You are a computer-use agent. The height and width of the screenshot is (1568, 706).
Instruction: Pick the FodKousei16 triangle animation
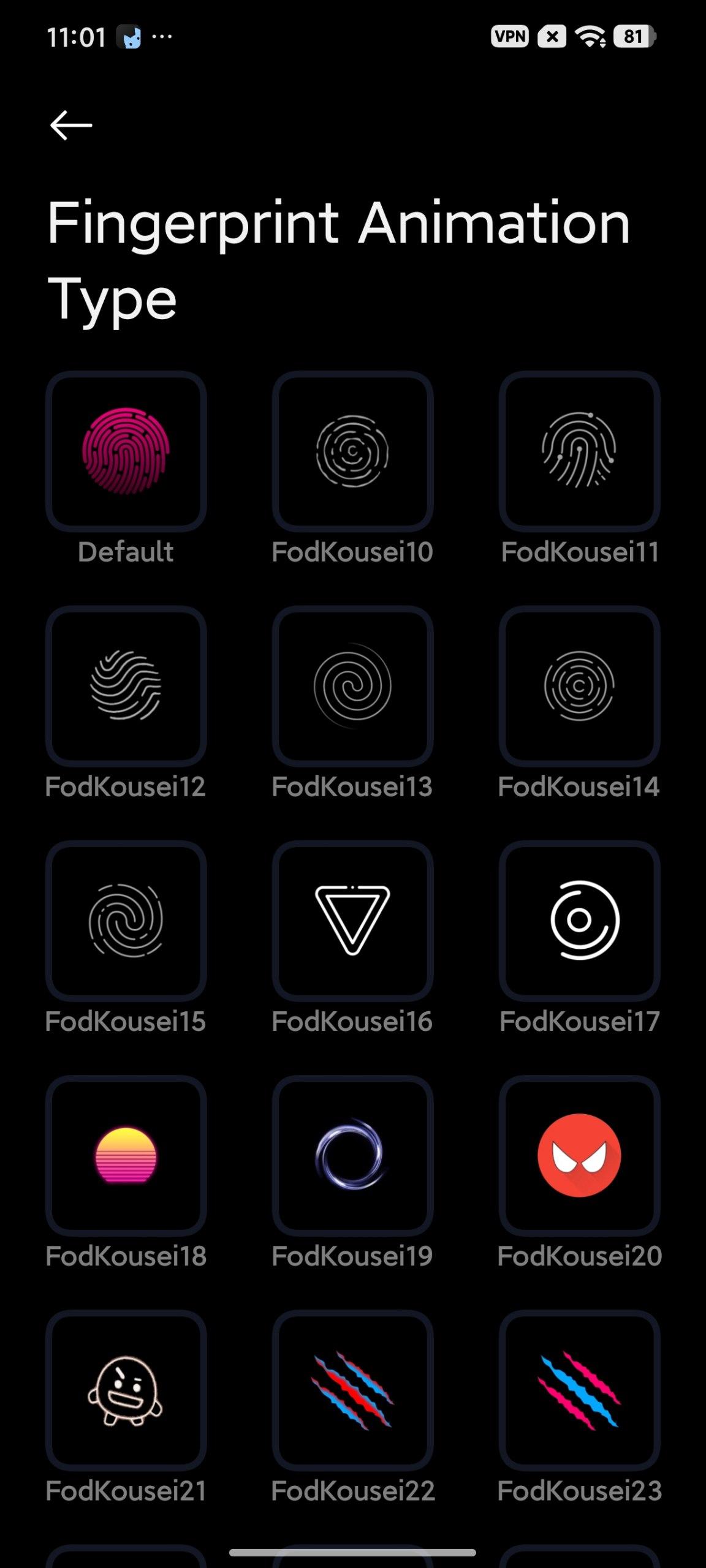pos(352,921)
